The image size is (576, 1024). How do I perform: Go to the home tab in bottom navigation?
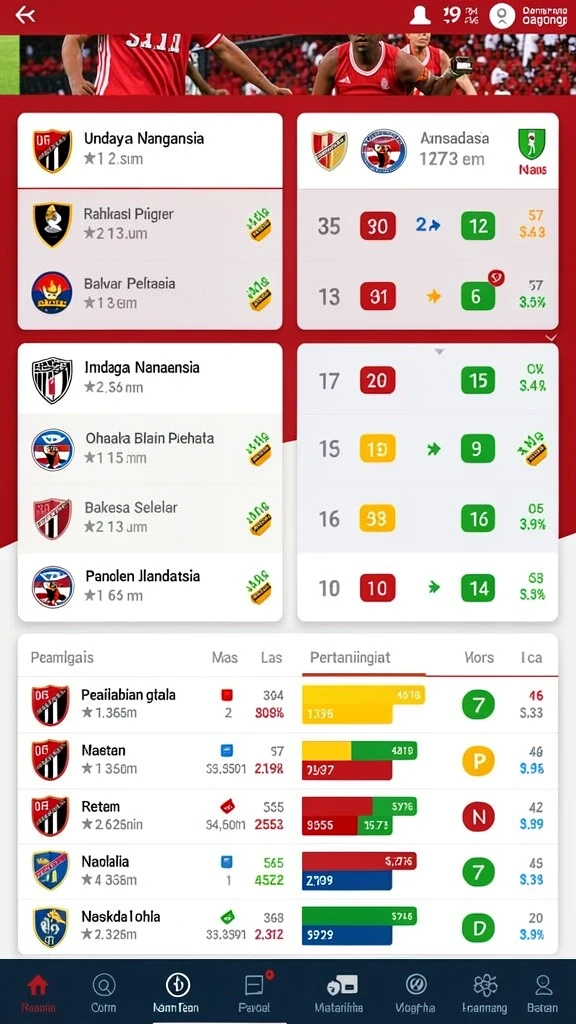click(x=38, y=993)
